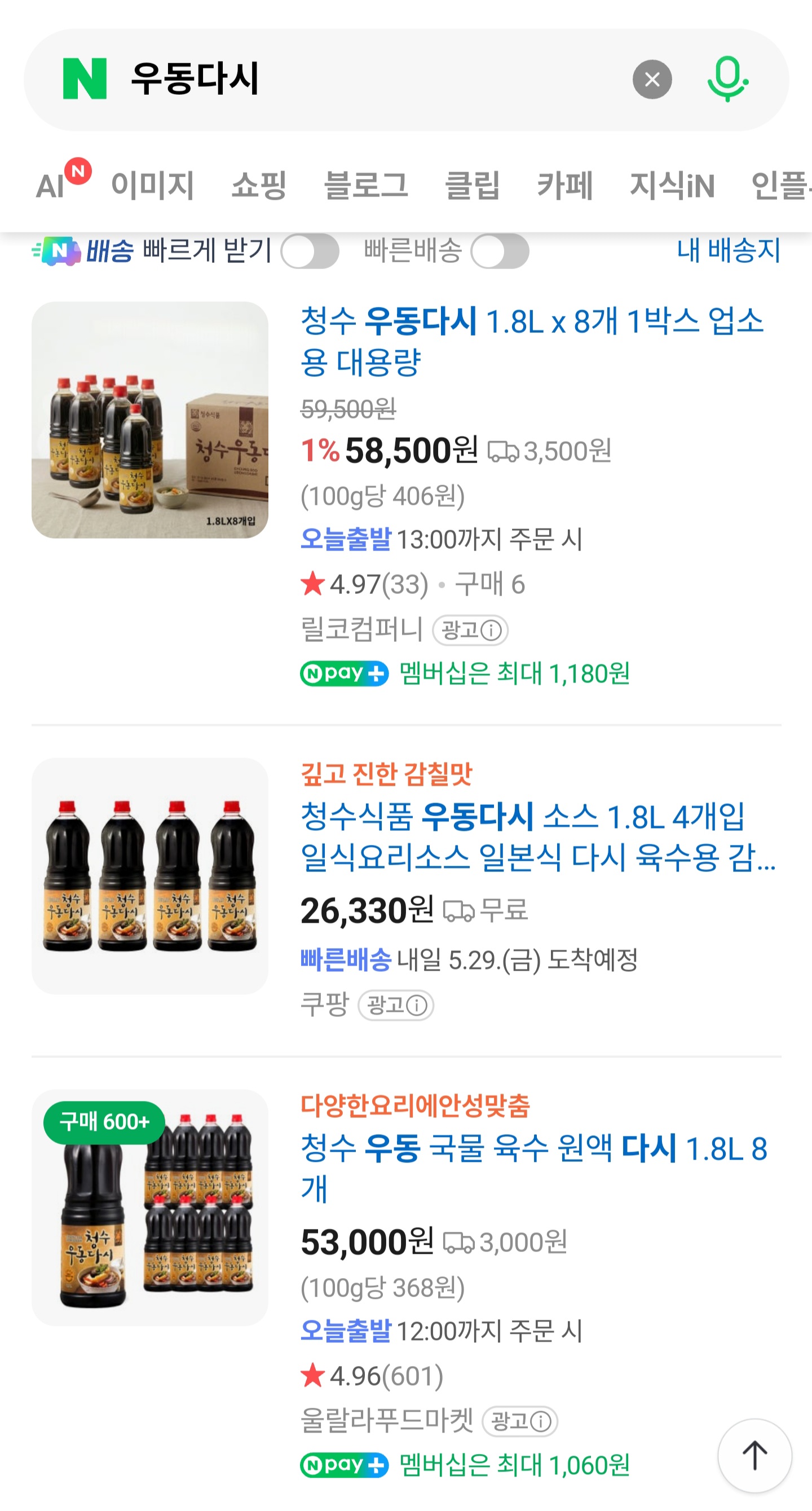Select the 카페 tab

coord(565,185)
